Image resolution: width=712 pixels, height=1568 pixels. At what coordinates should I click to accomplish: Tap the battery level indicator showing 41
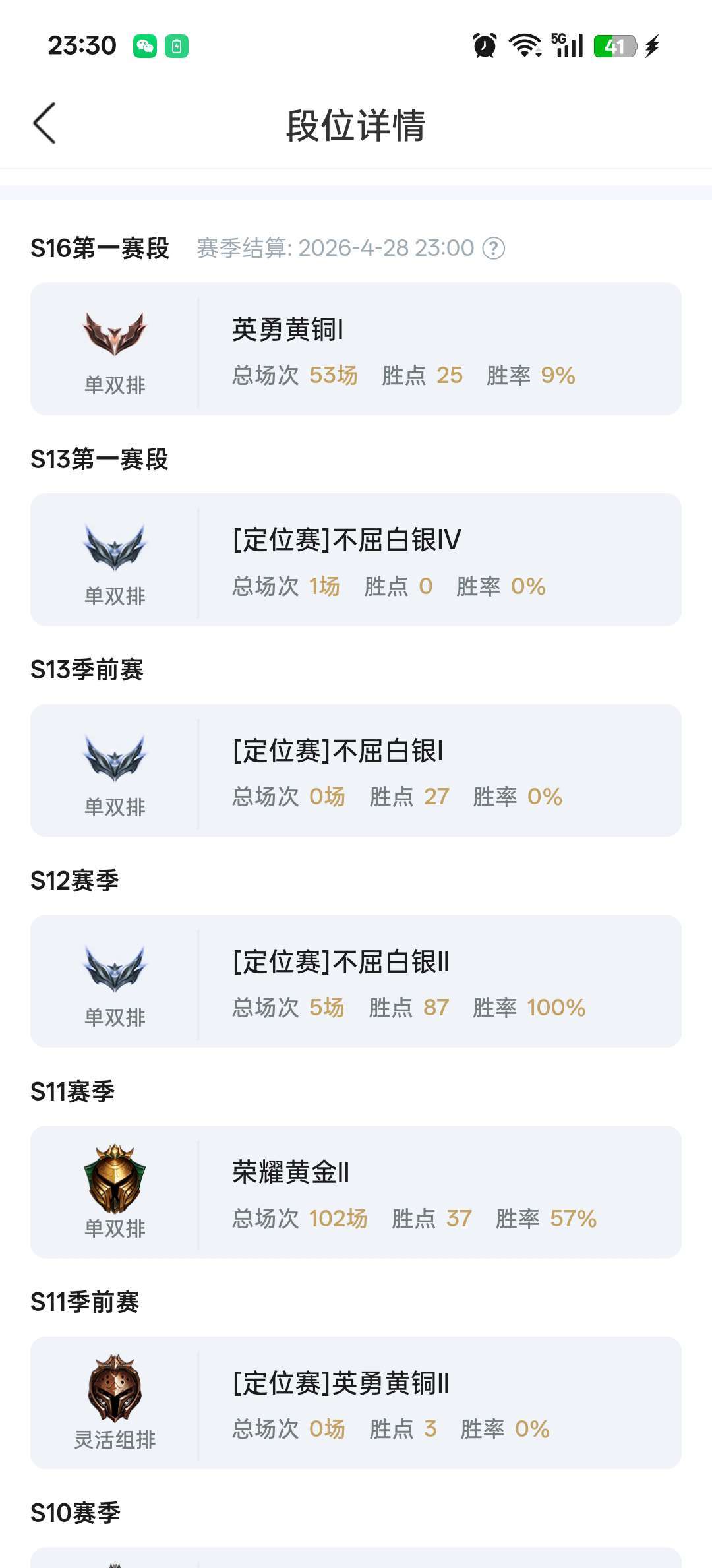coord(614,45)
